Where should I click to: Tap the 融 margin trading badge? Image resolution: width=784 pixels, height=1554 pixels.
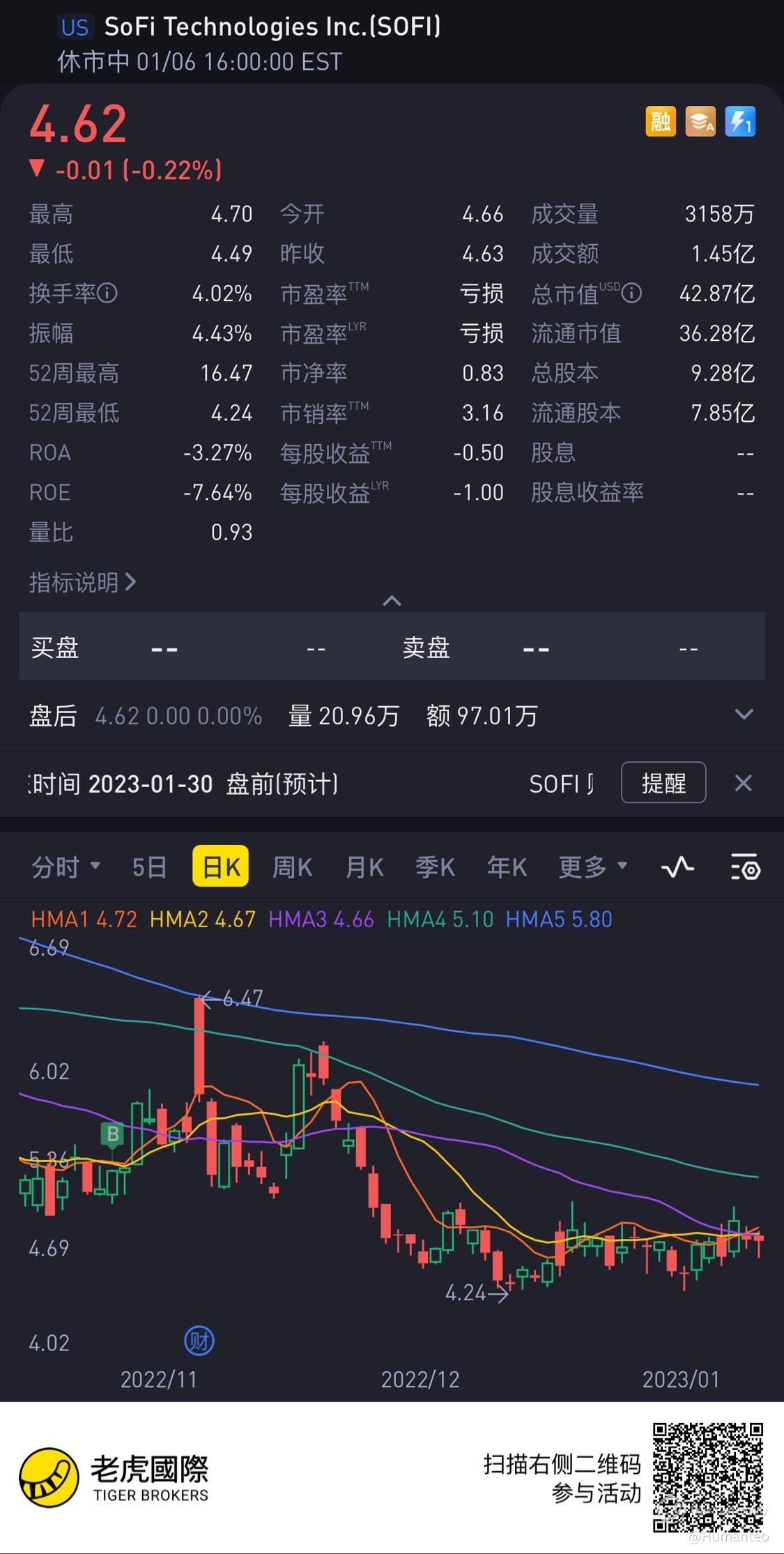point(660,122)
